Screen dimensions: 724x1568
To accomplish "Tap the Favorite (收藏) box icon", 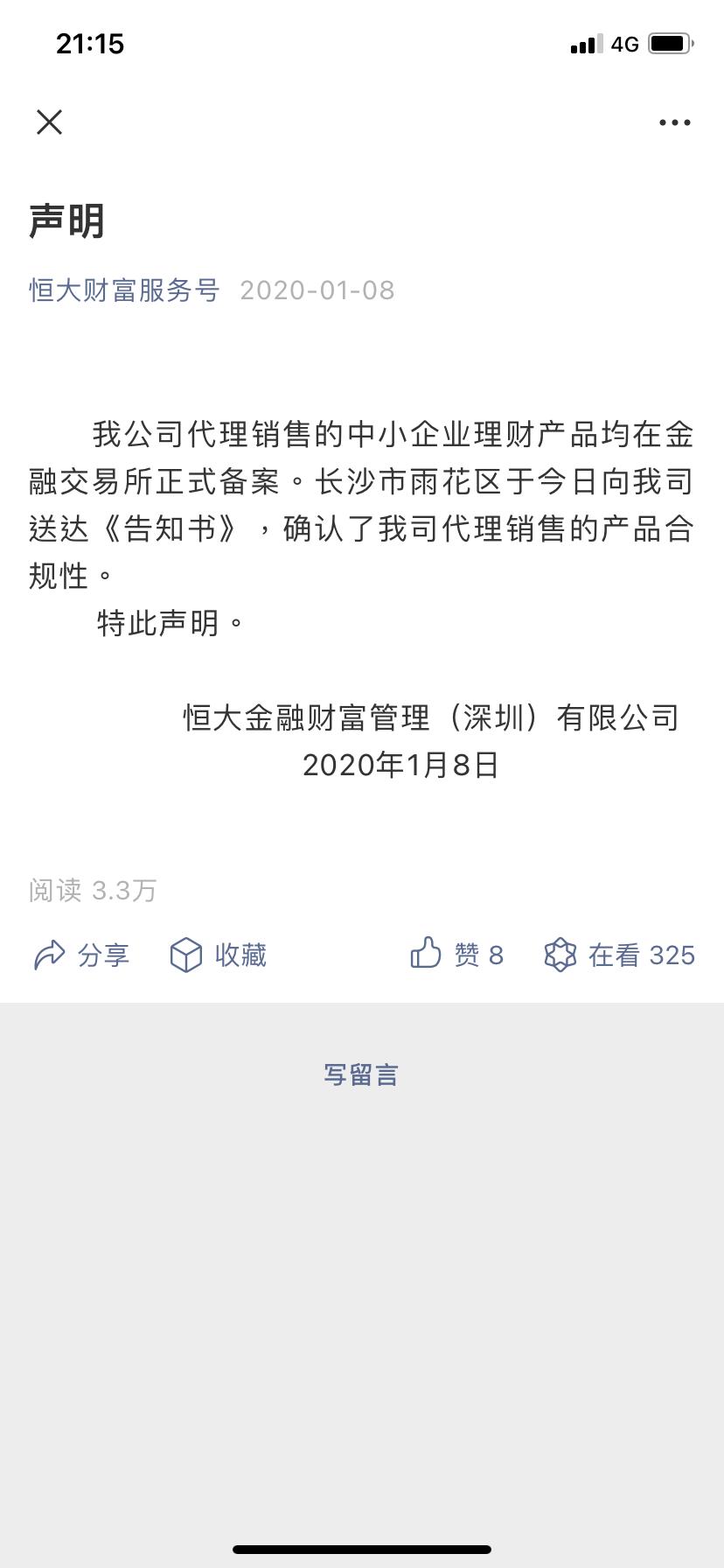I will [x=186, y=955].
